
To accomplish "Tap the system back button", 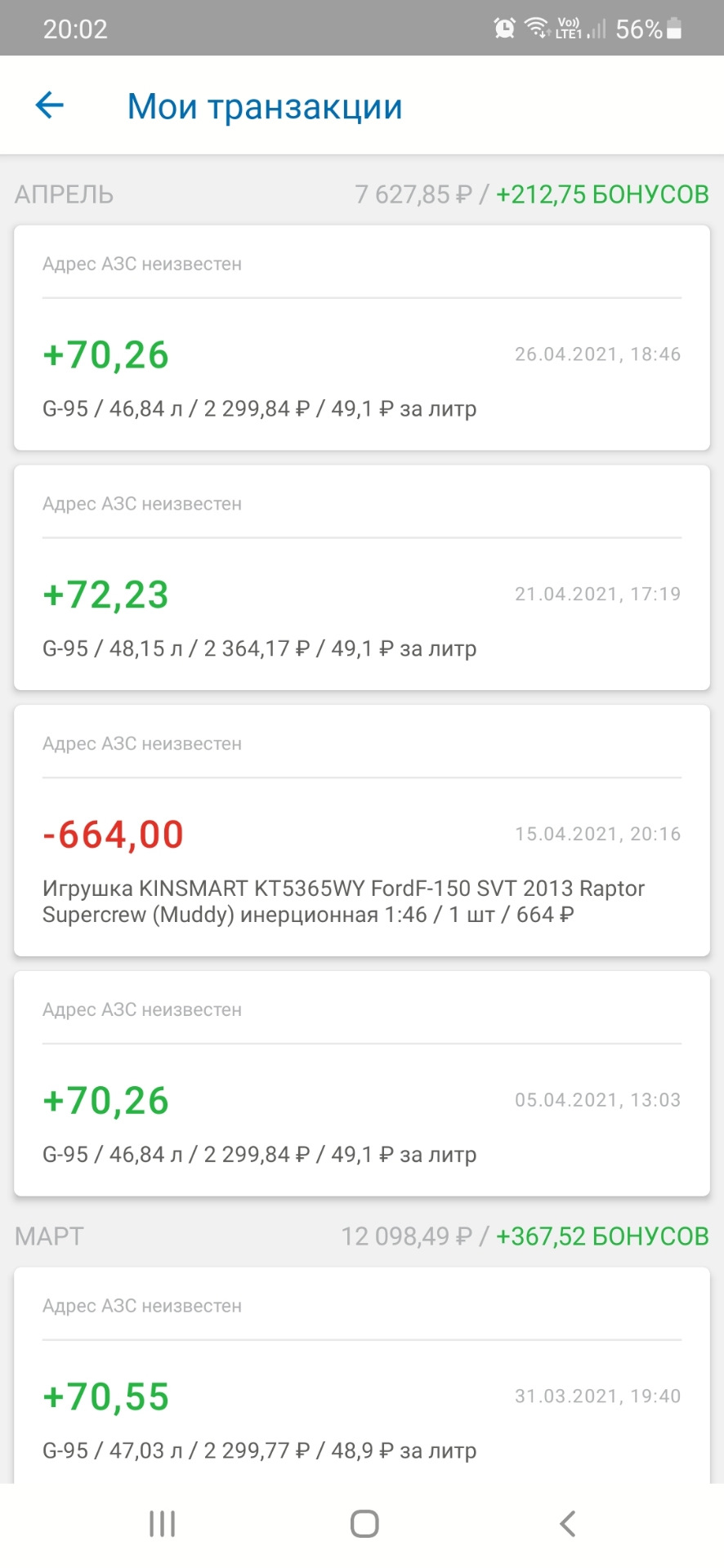I will point(567,1524).
